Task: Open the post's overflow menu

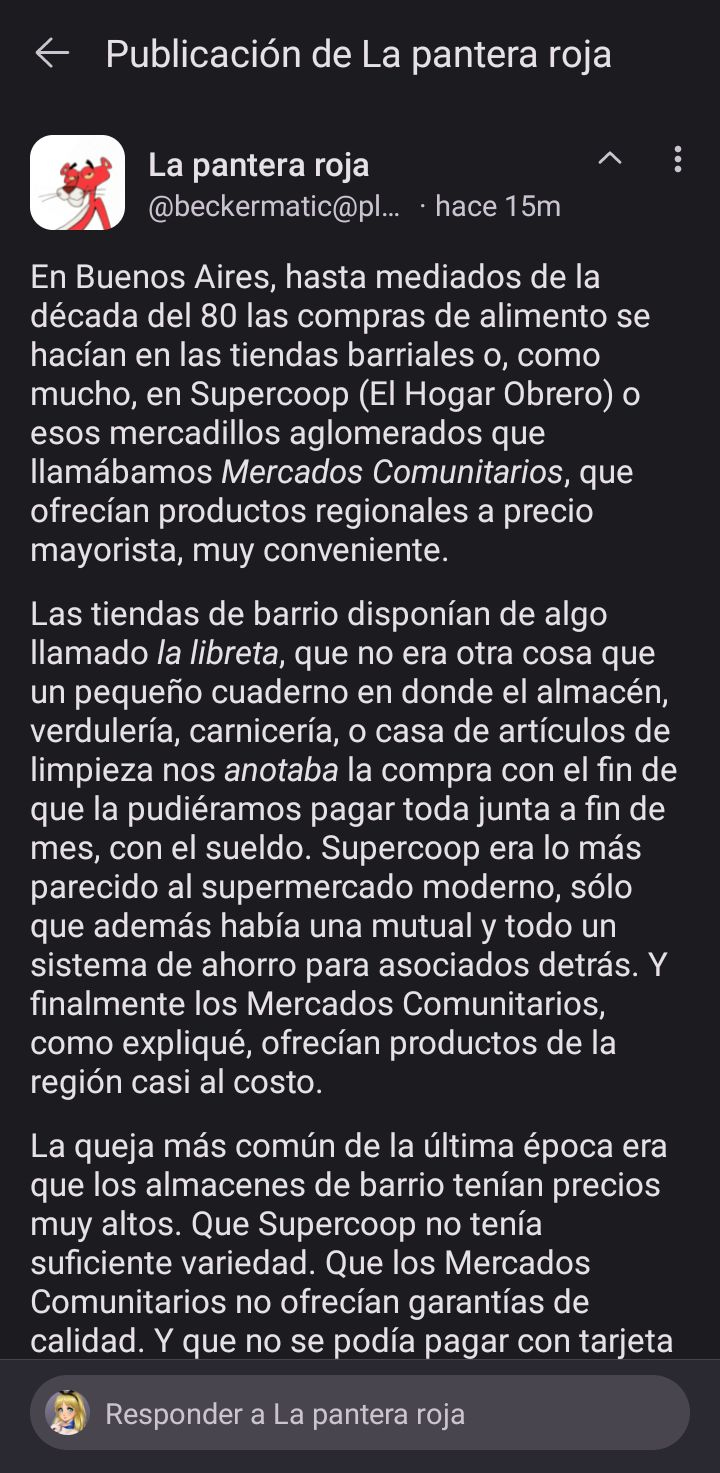Action: tap(678, 159)
